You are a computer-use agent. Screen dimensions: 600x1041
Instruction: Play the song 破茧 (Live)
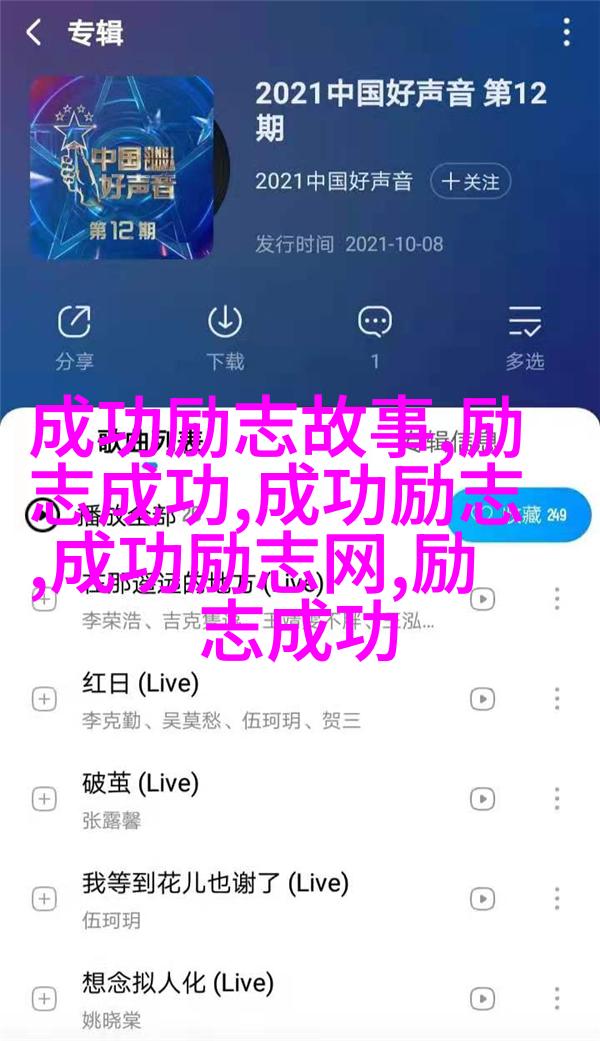(140, 783)
